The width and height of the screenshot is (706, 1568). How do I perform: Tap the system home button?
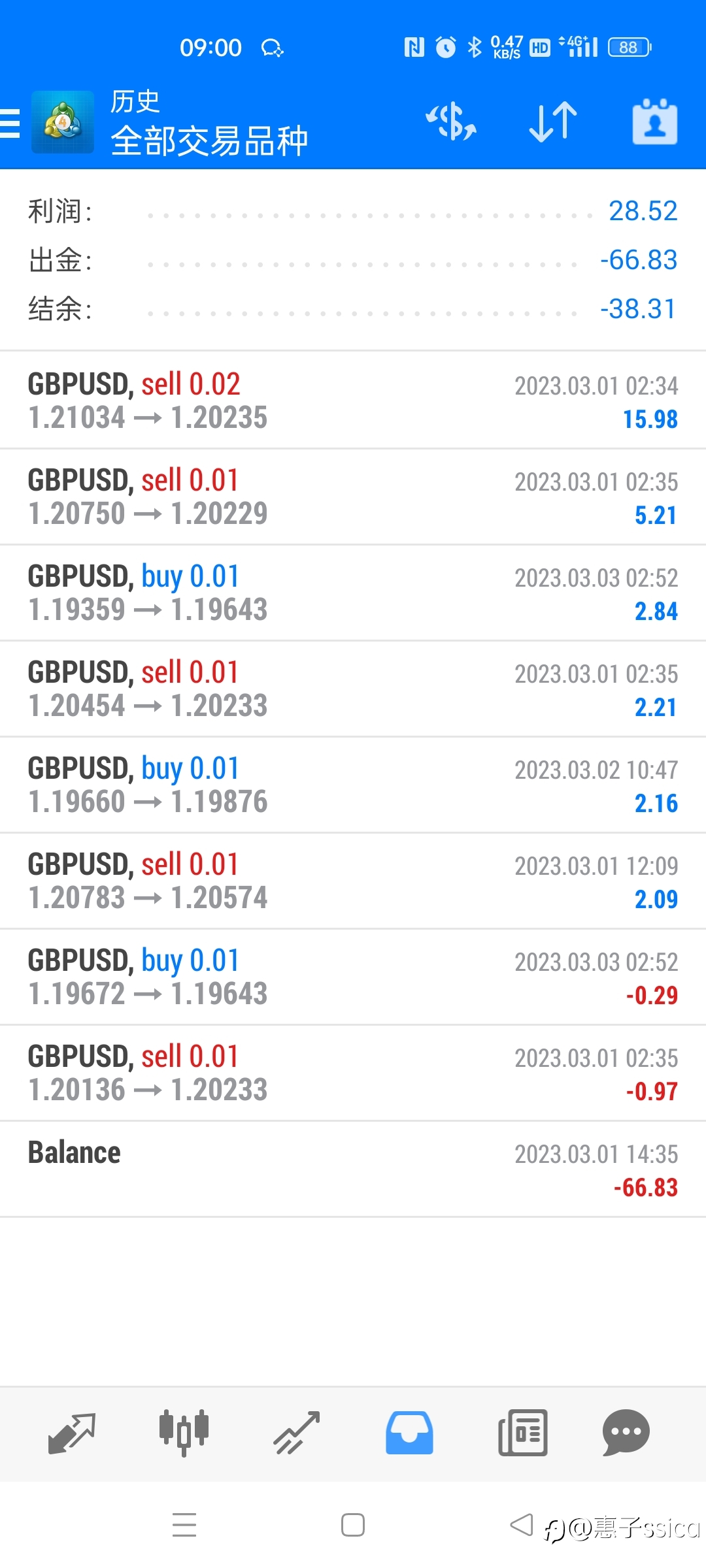353,1526
